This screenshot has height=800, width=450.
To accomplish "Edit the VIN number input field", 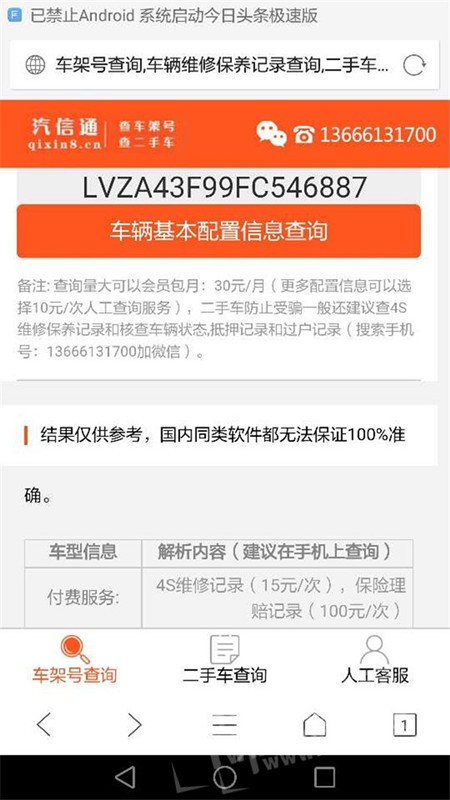I will pos(219,186).
